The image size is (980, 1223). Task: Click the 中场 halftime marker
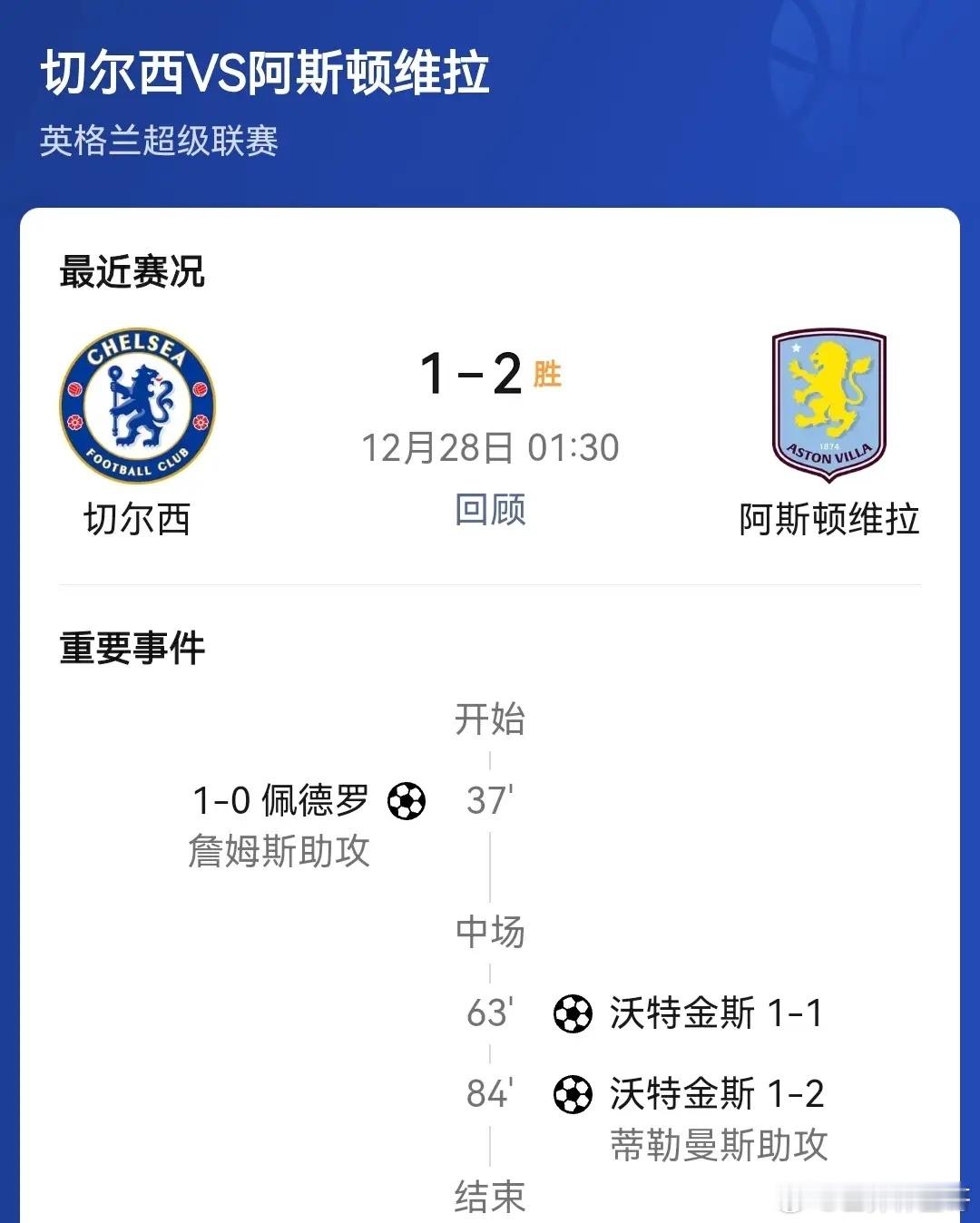488,931
